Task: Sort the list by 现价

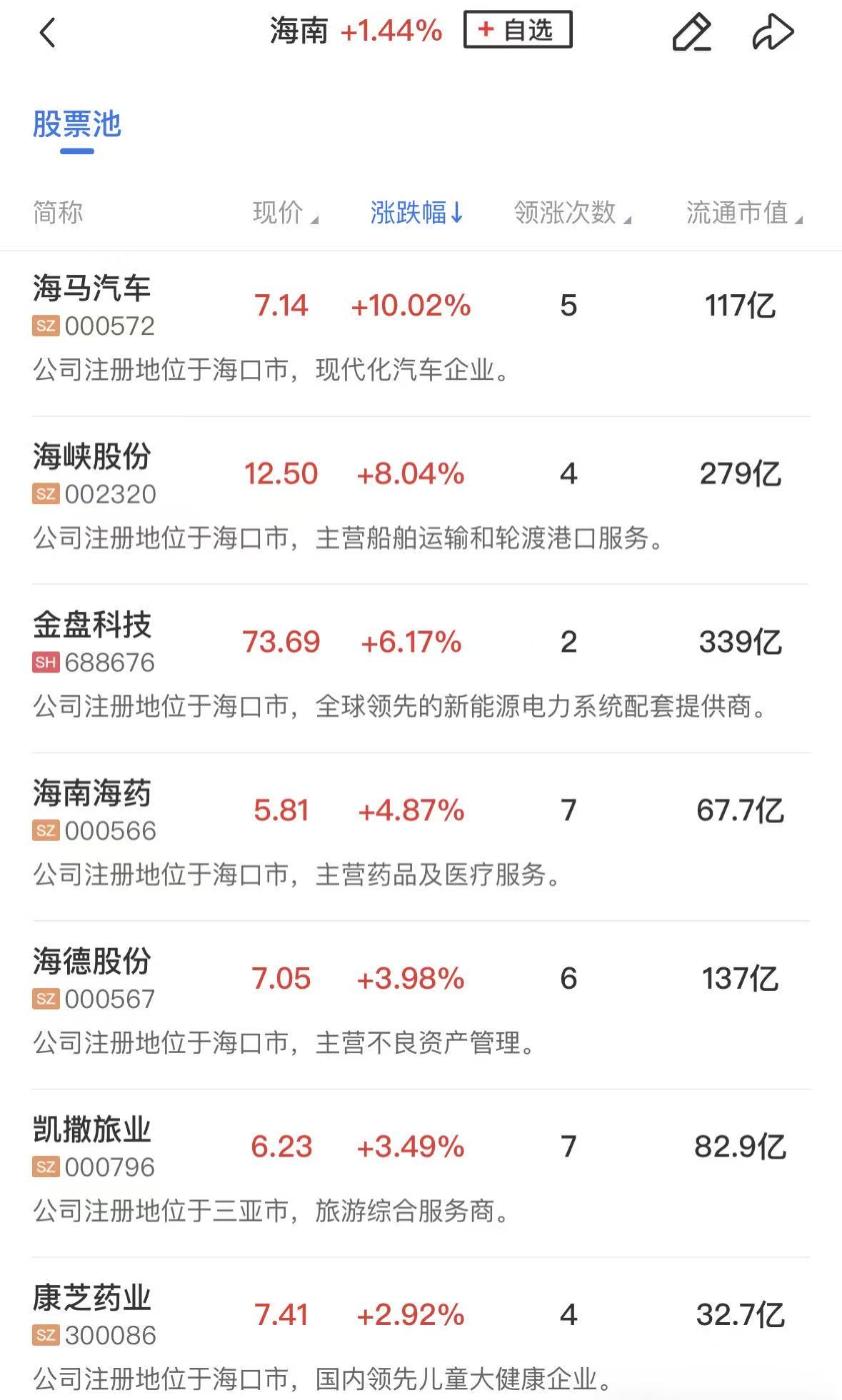Action: (285, 213)
